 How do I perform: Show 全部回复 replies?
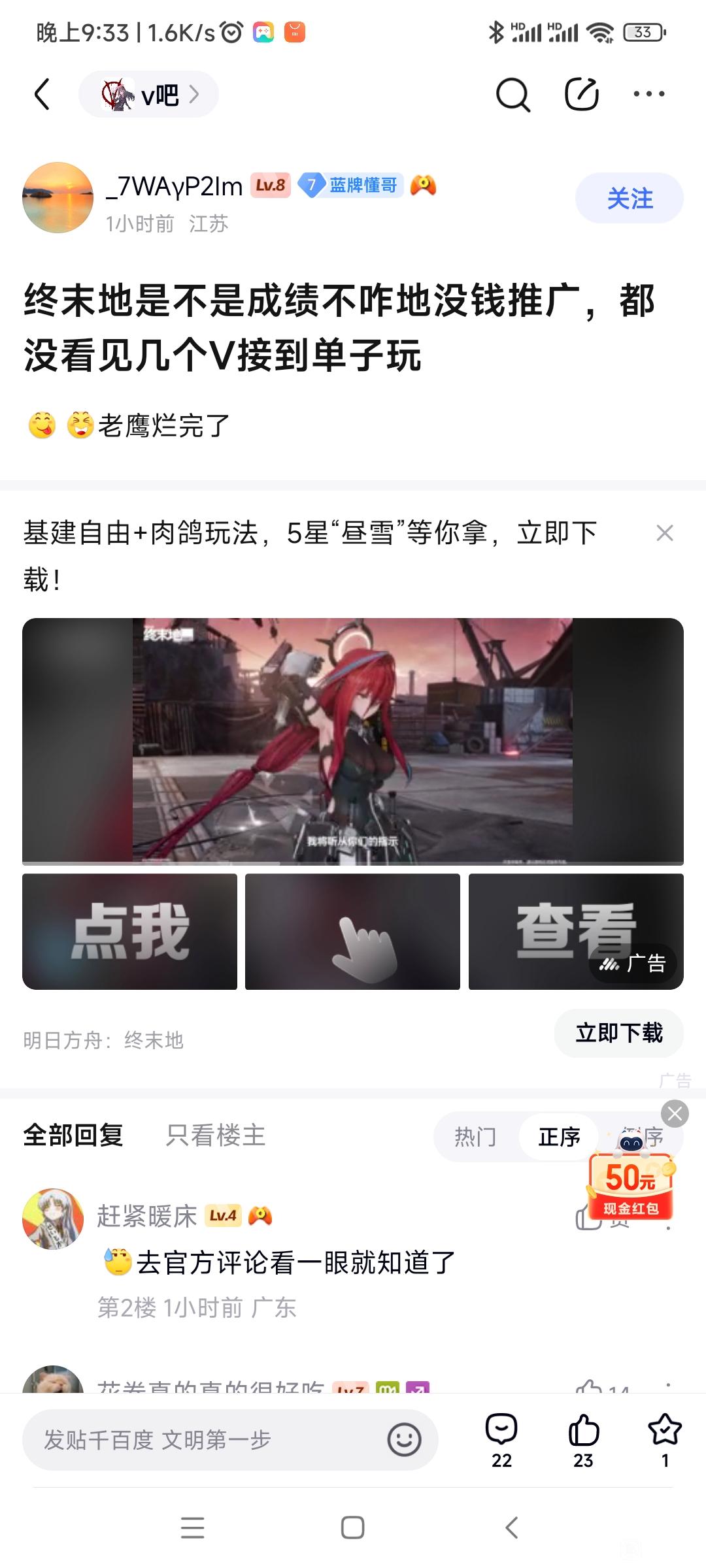[73, 1135]
